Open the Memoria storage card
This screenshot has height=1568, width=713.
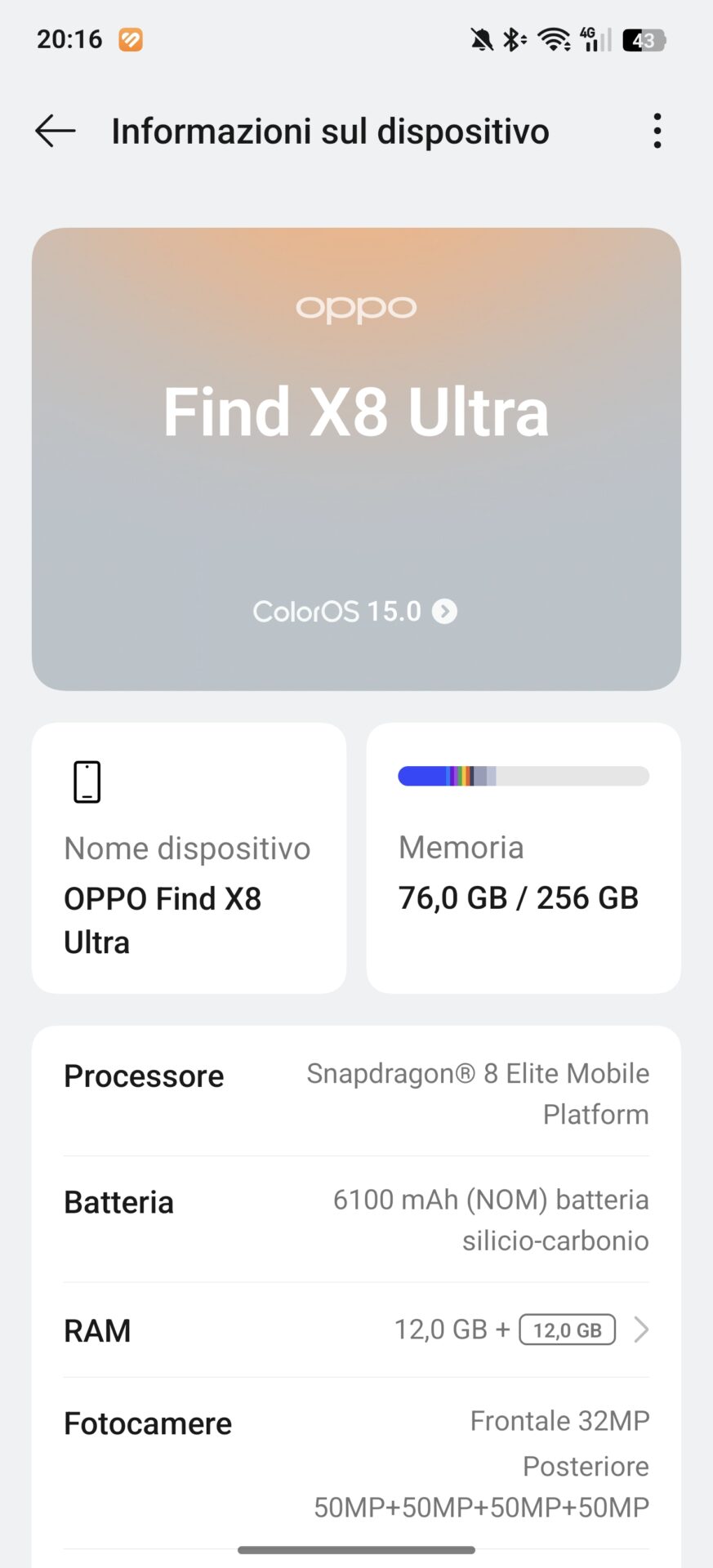click(523, 857)
